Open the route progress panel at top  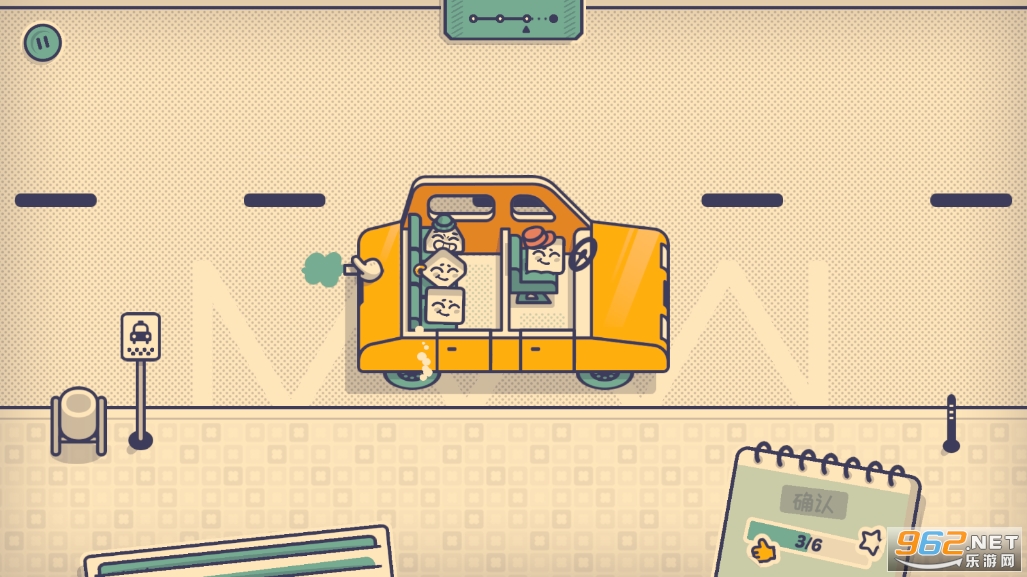tap(513, 19)
